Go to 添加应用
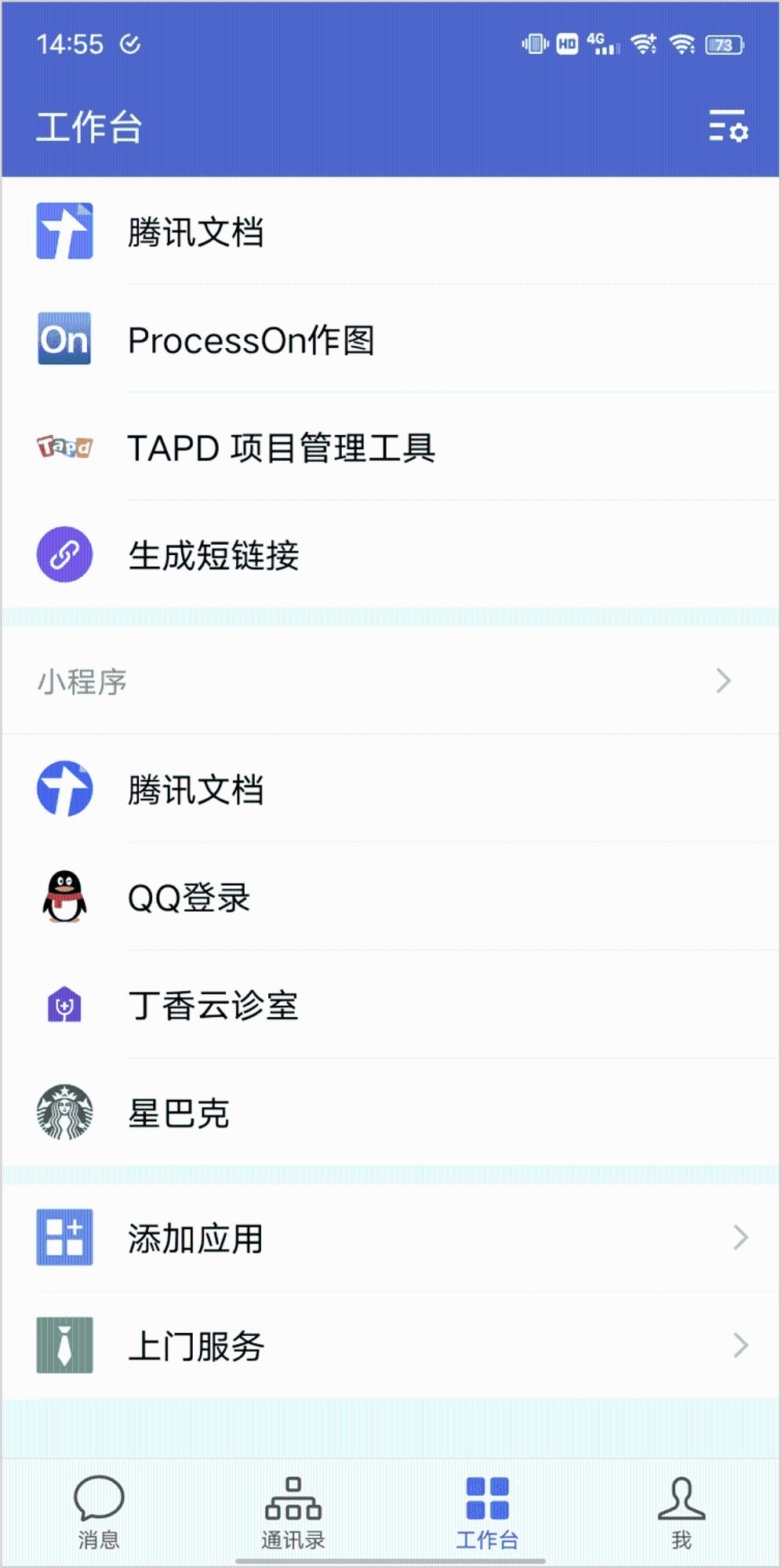The image size is (781, 1568). pos(390,1238)
